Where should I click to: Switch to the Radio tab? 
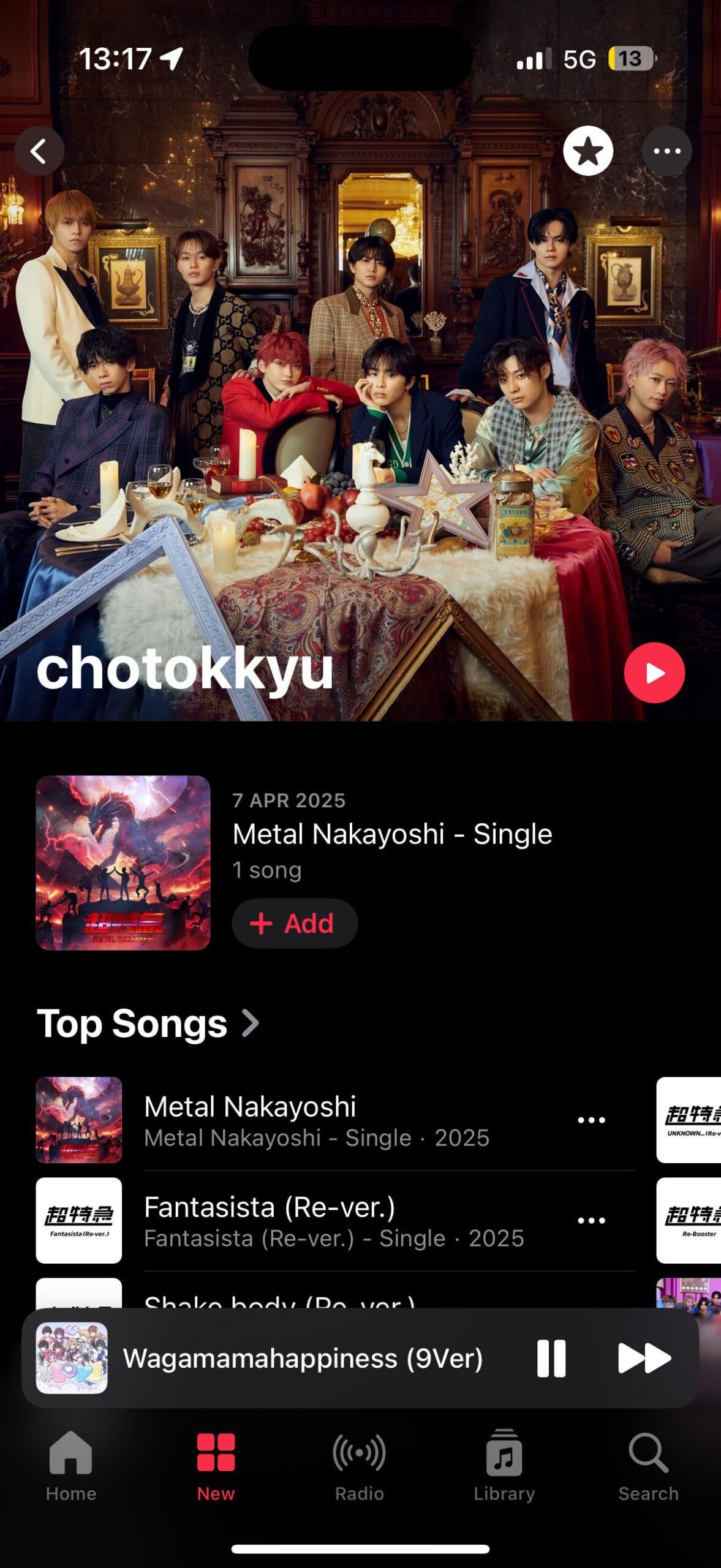pyautogui.click(x=360, y=1466)
